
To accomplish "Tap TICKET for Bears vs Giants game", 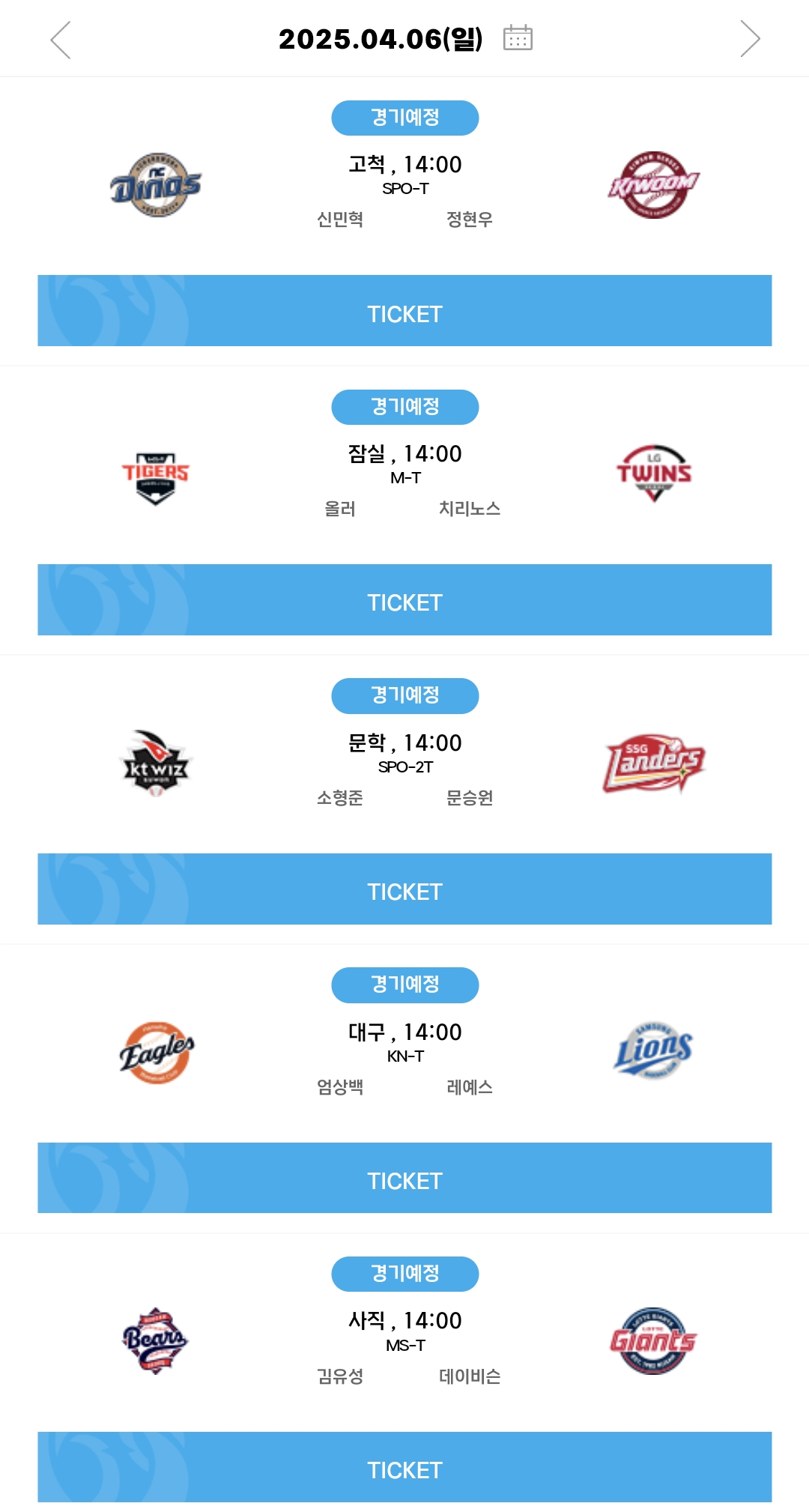I will coord(404,1467).
